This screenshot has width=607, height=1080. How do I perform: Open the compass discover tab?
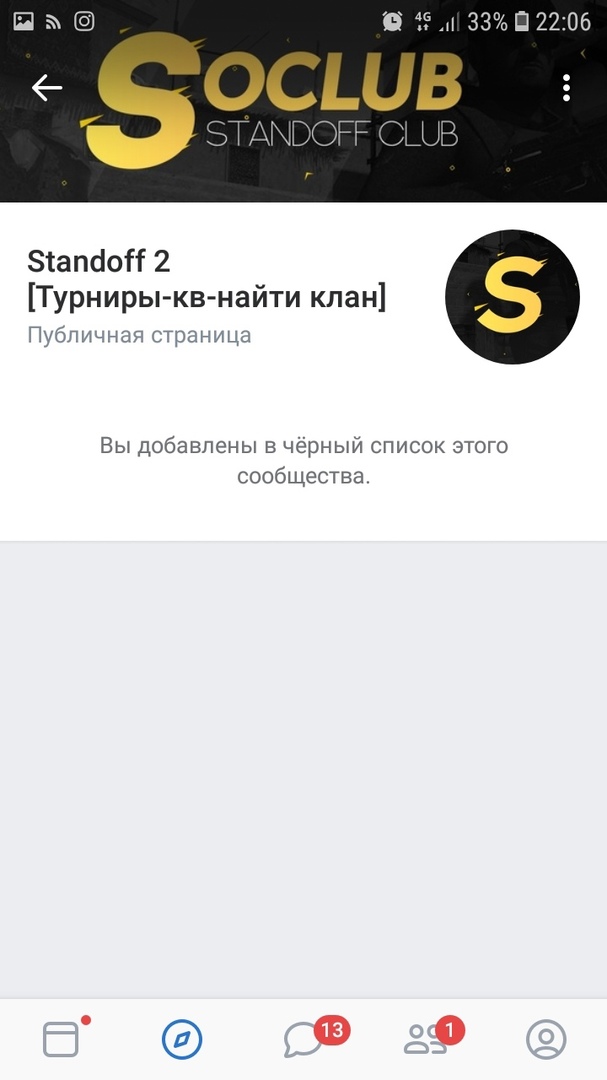(x=182, y=1039)
